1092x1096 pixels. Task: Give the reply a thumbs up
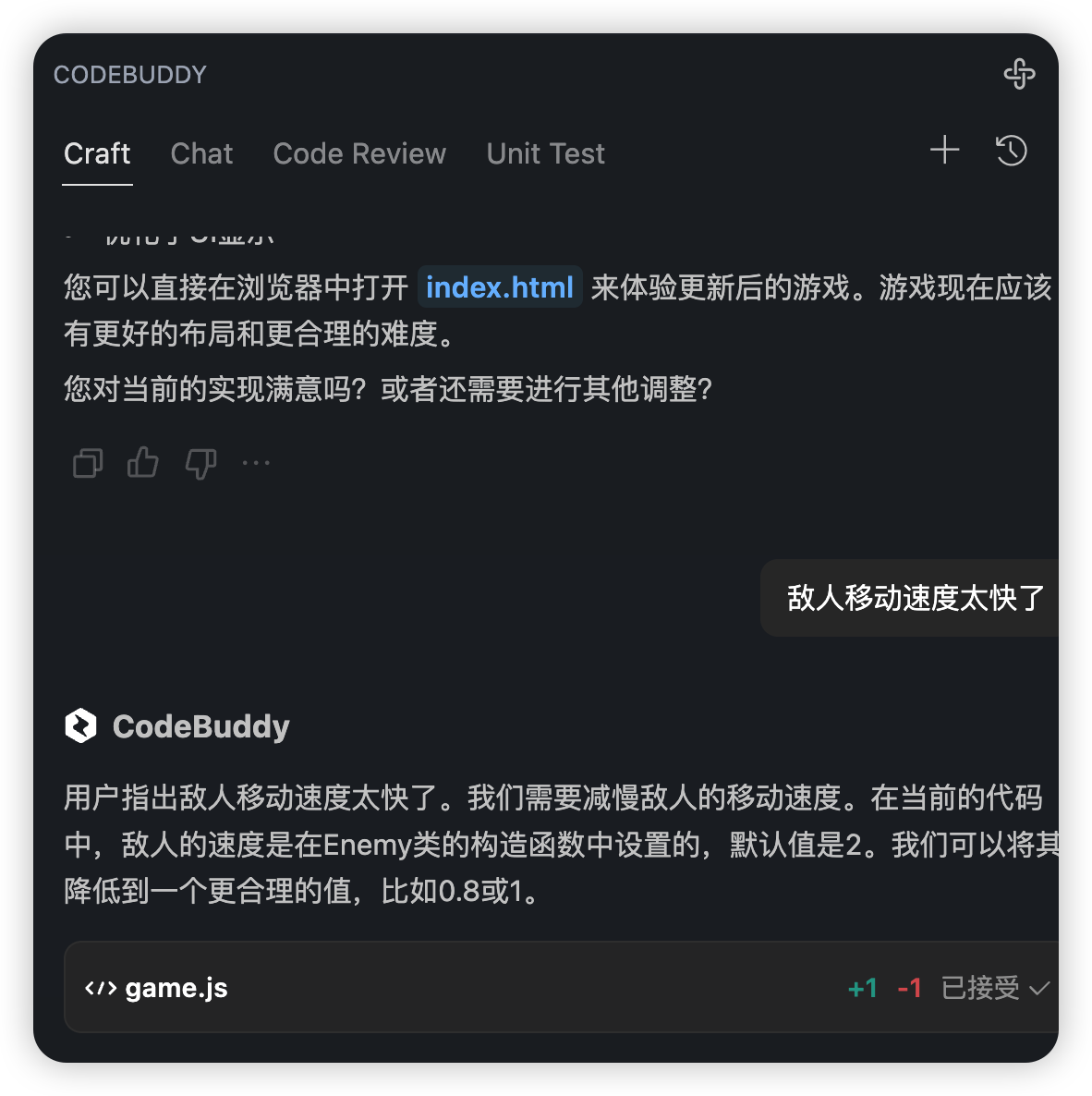(143, 462)
